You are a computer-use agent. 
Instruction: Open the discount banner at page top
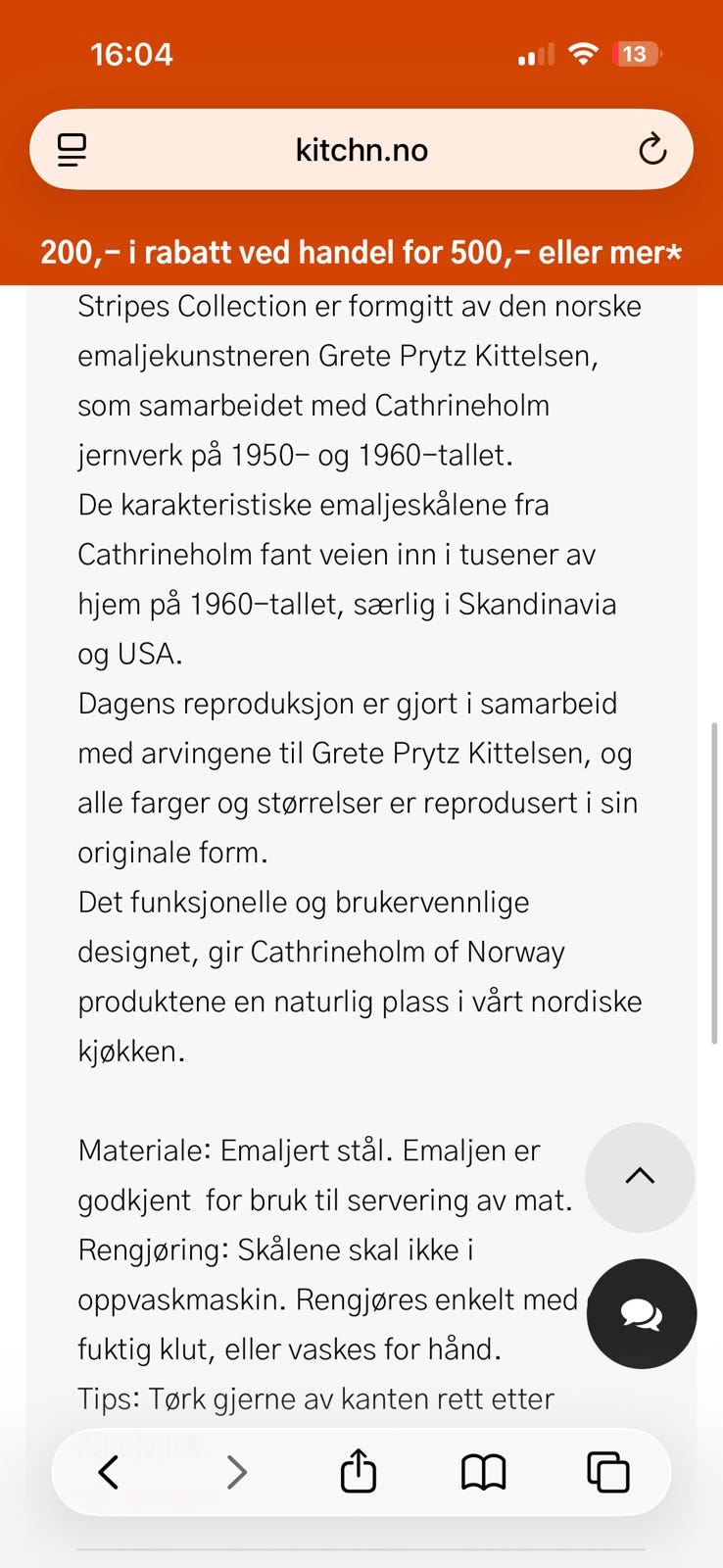[361, 252]
